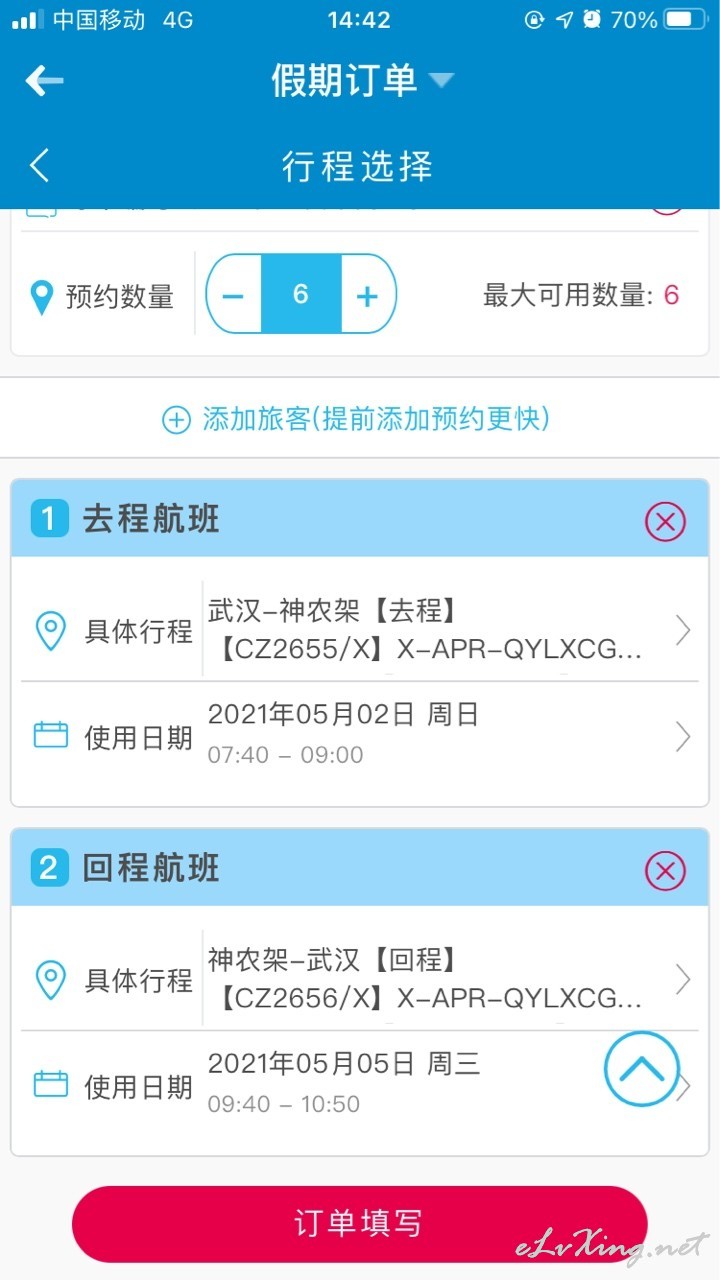Image resolution: width=720 pixels, height=1280 pixels.
Task: Go back from the 行程选择 page
Action: click(39, 165)
